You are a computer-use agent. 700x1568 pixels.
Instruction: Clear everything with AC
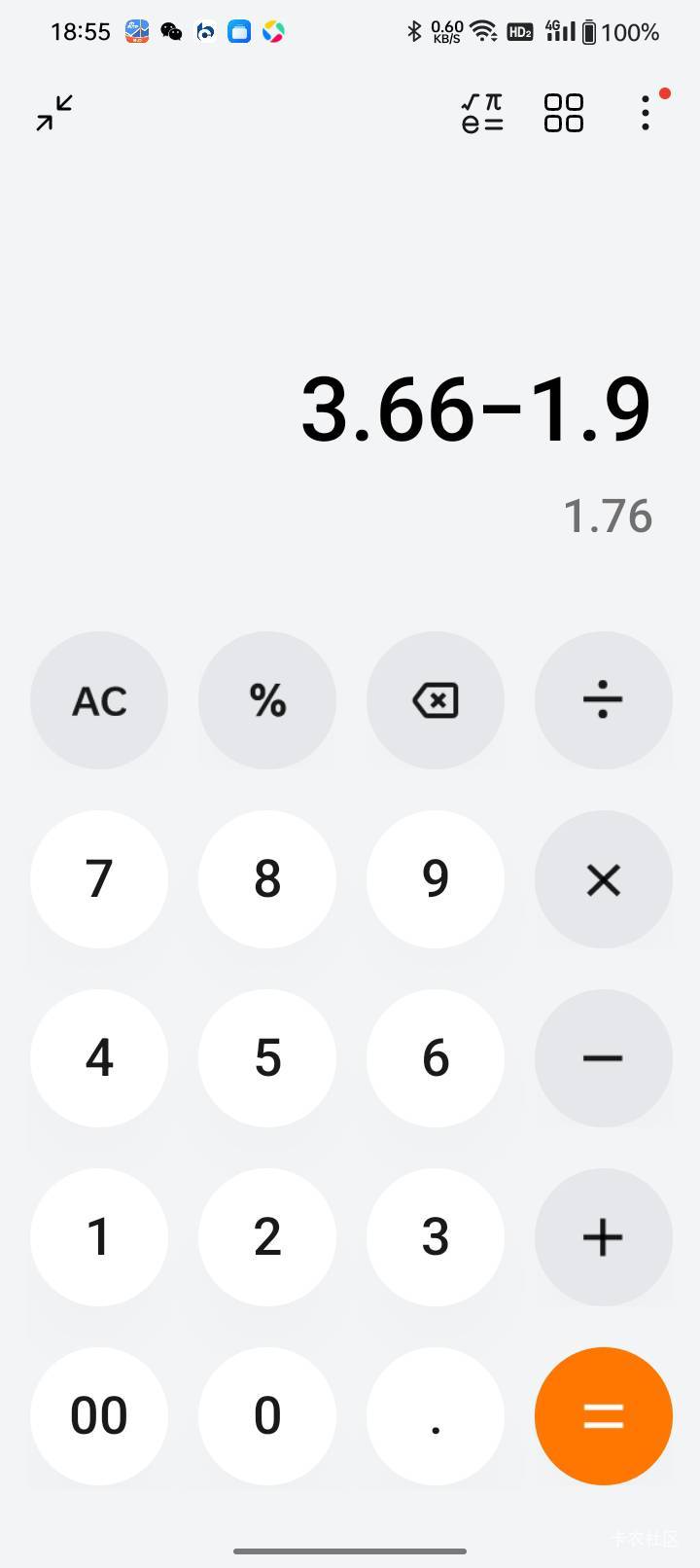[99, 700]
